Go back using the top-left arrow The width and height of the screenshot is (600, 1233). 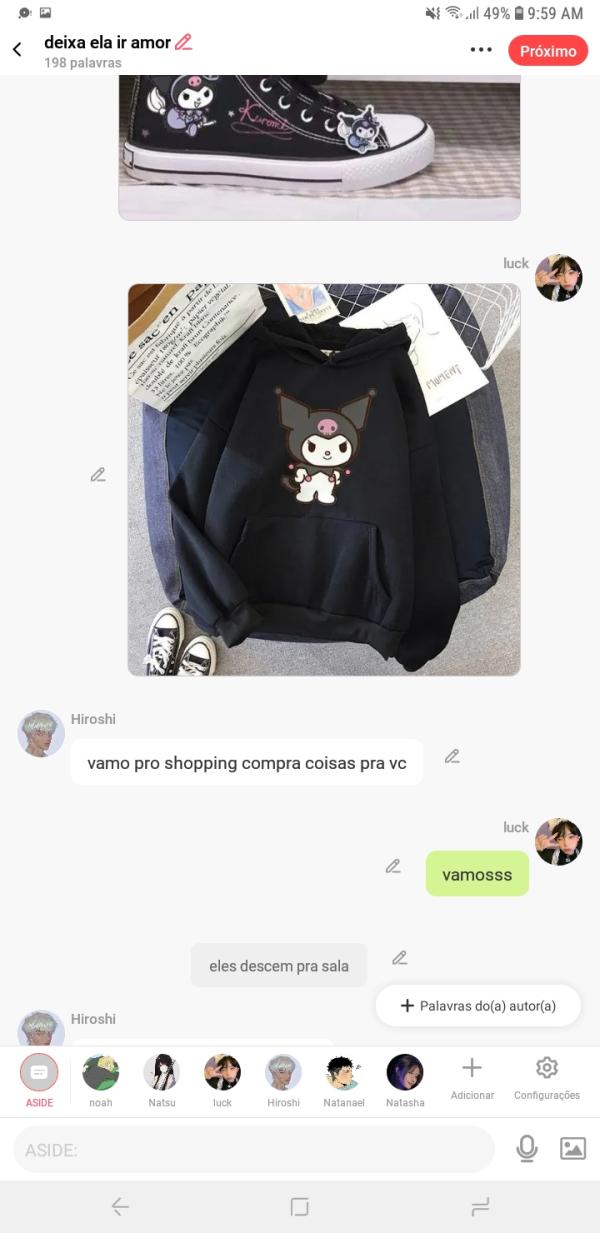click(x=17, y=50)
